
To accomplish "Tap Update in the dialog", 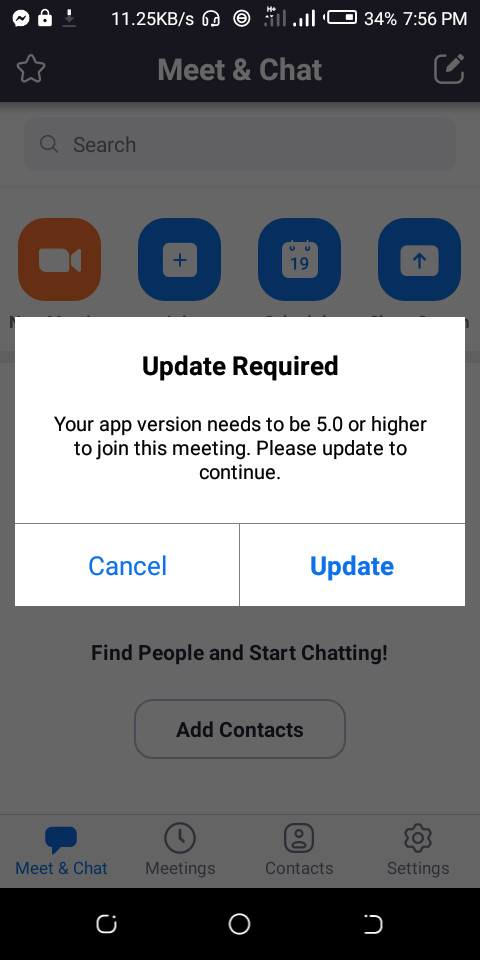I will click(352, 565).
